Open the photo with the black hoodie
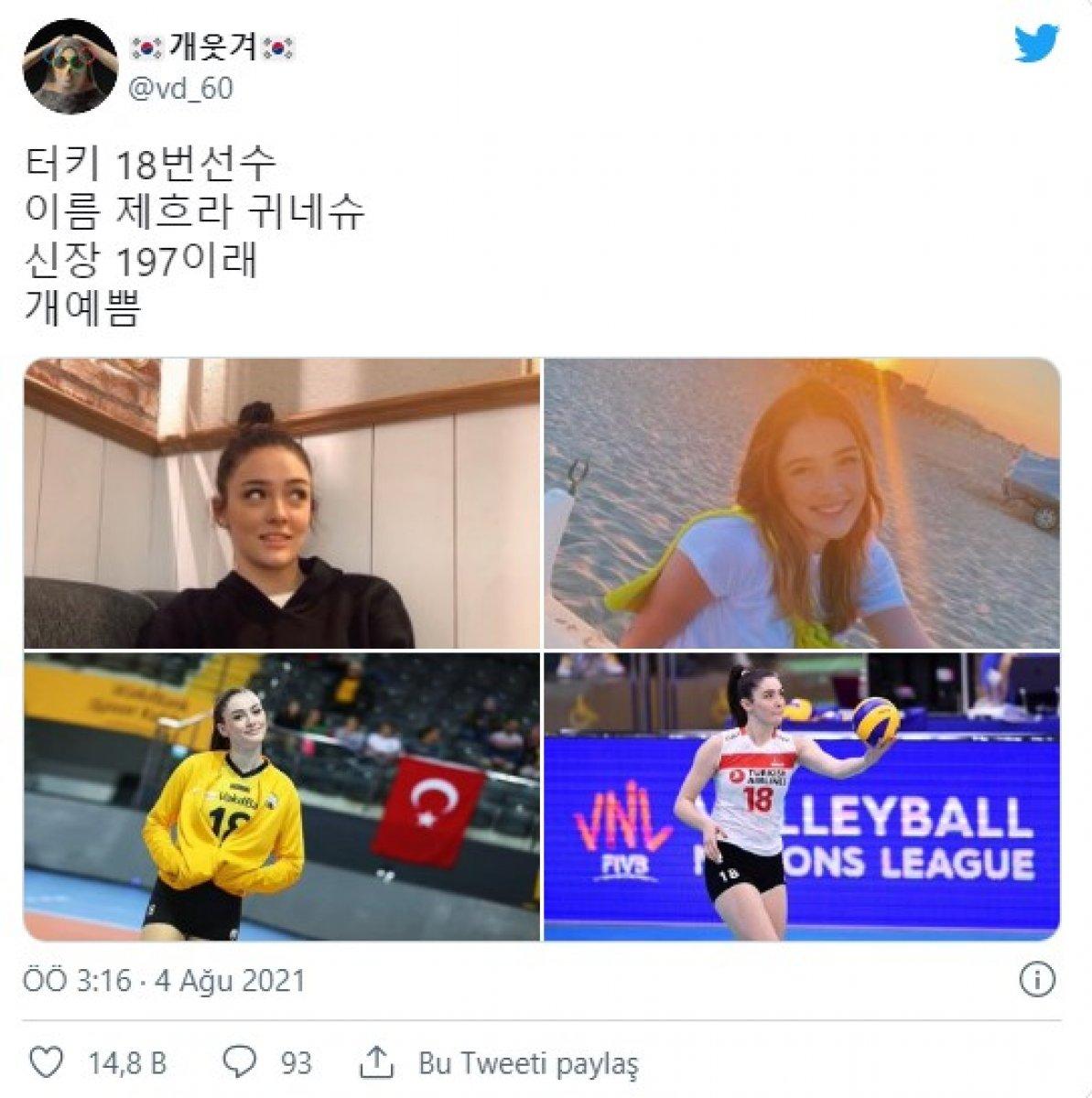 coord(282,503)
